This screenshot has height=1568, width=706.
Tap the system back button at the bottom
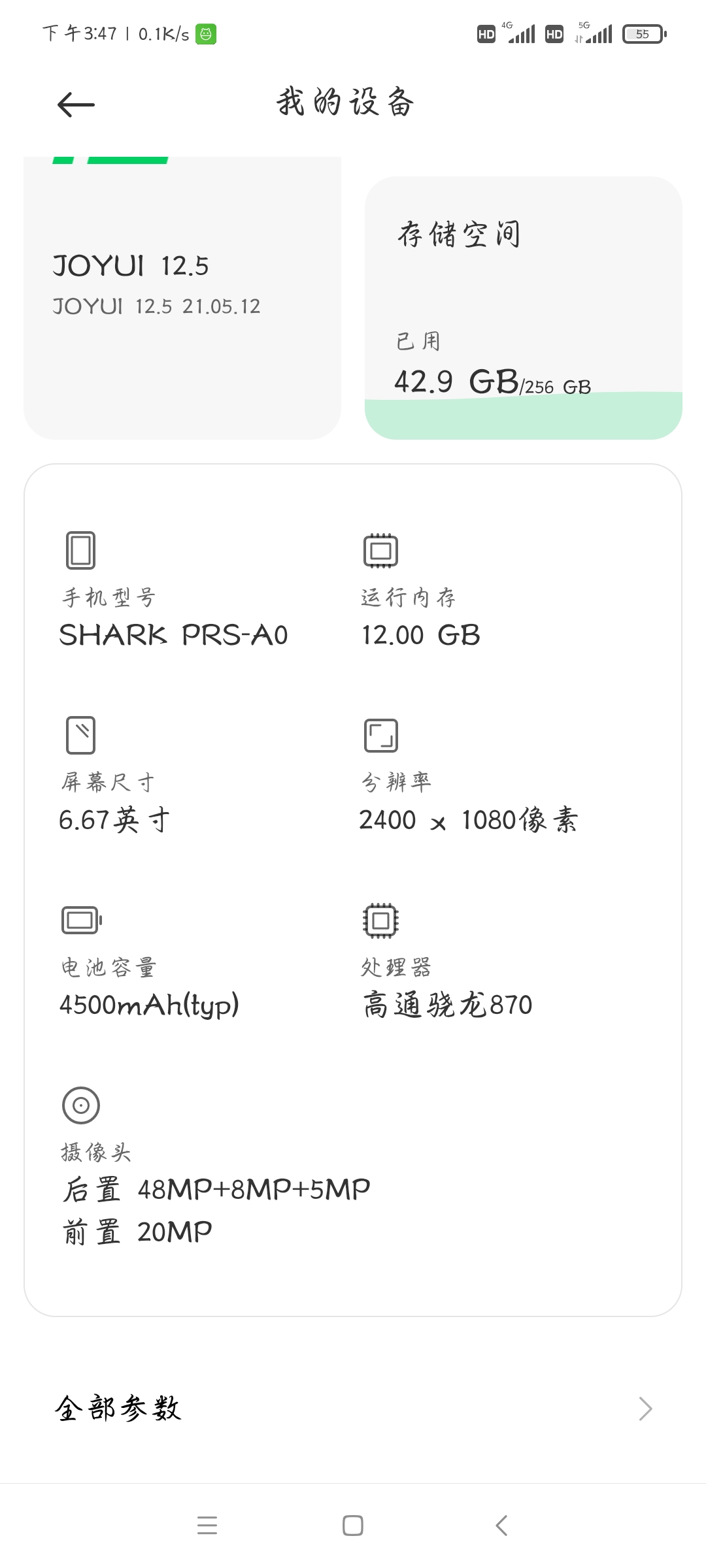pos(501,1526)
